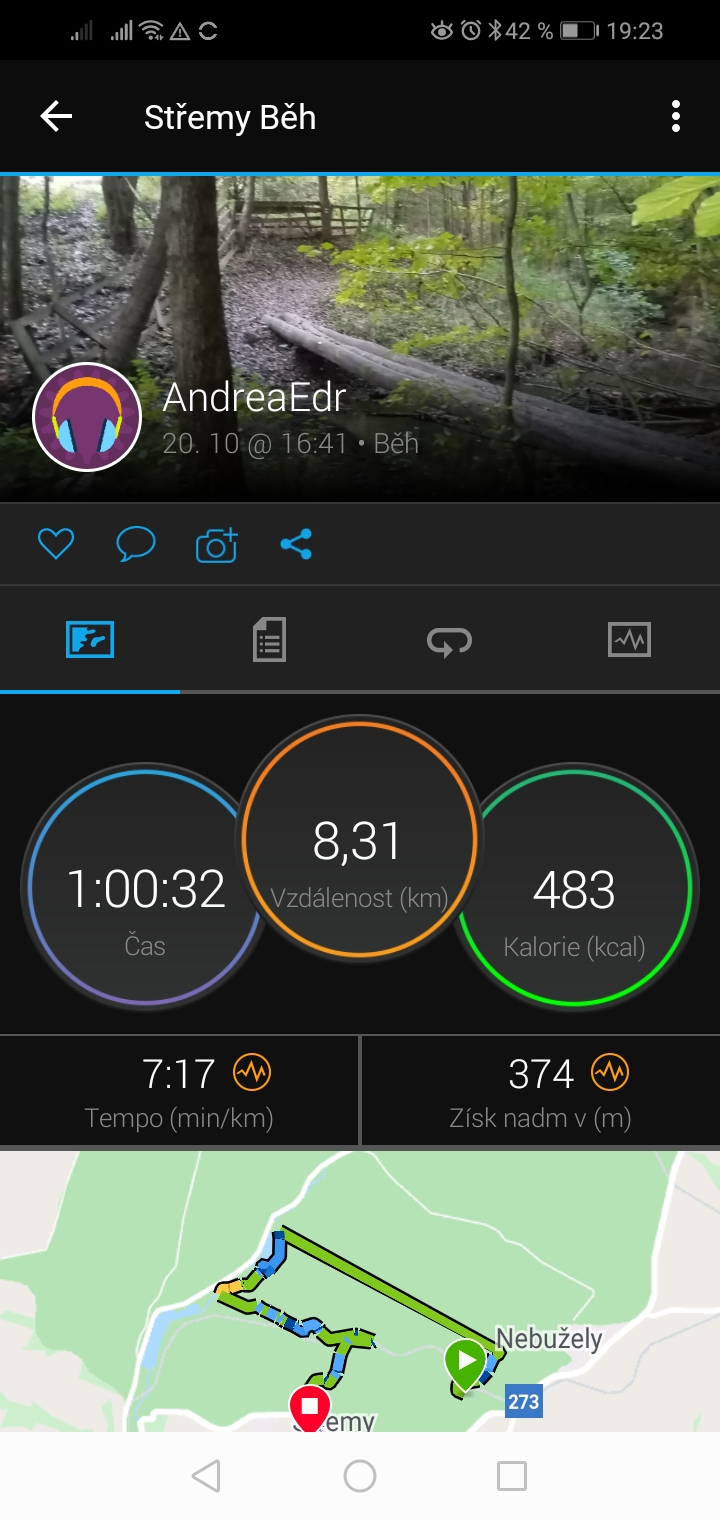Select the overview tab
Screen dimensions: 720x1520
[x=90, y=639]
